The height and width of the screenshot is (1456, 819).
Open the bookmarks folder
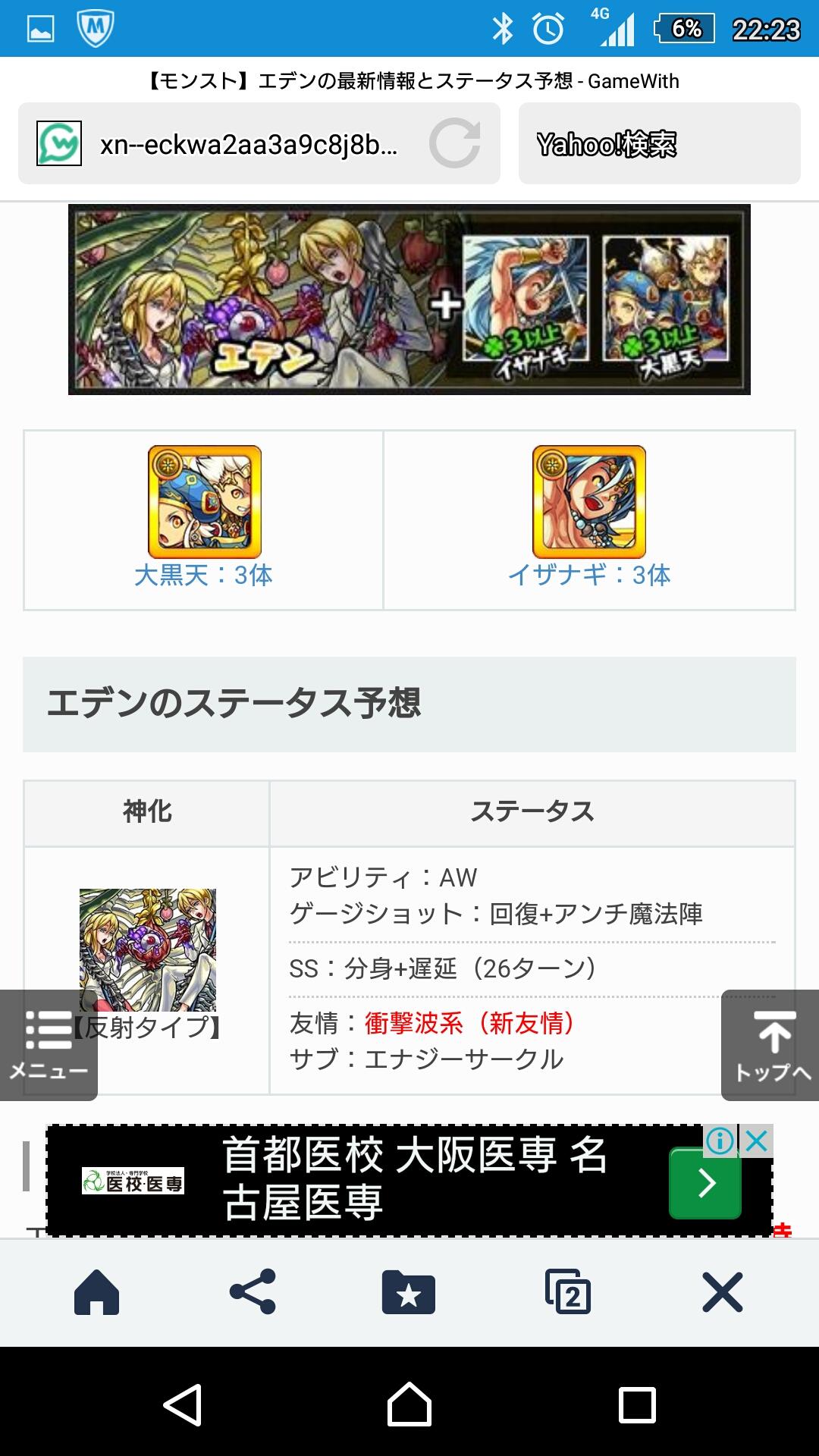point(409,1291)
